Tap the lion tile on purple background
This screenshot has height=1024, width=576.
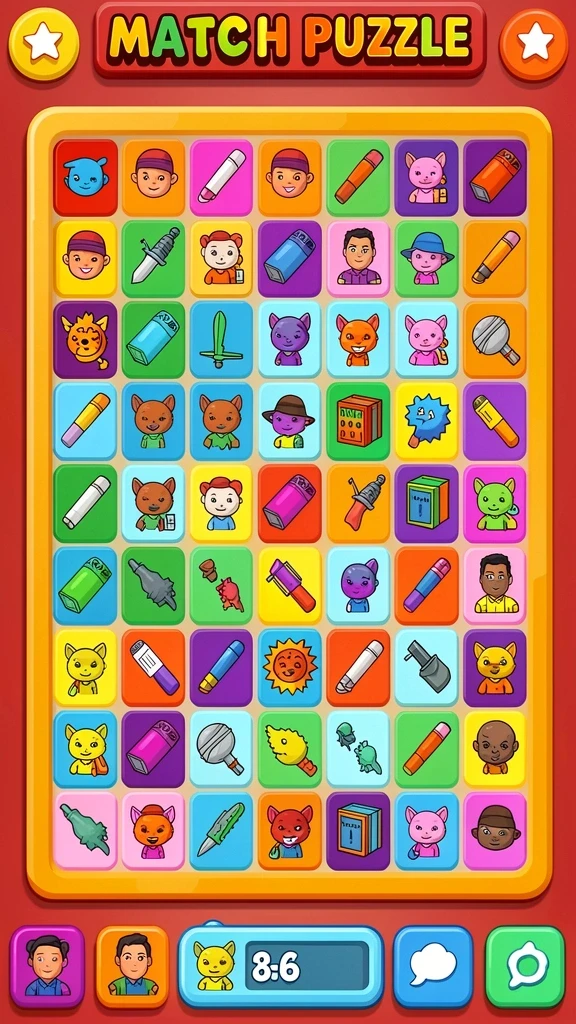(86, 340)
